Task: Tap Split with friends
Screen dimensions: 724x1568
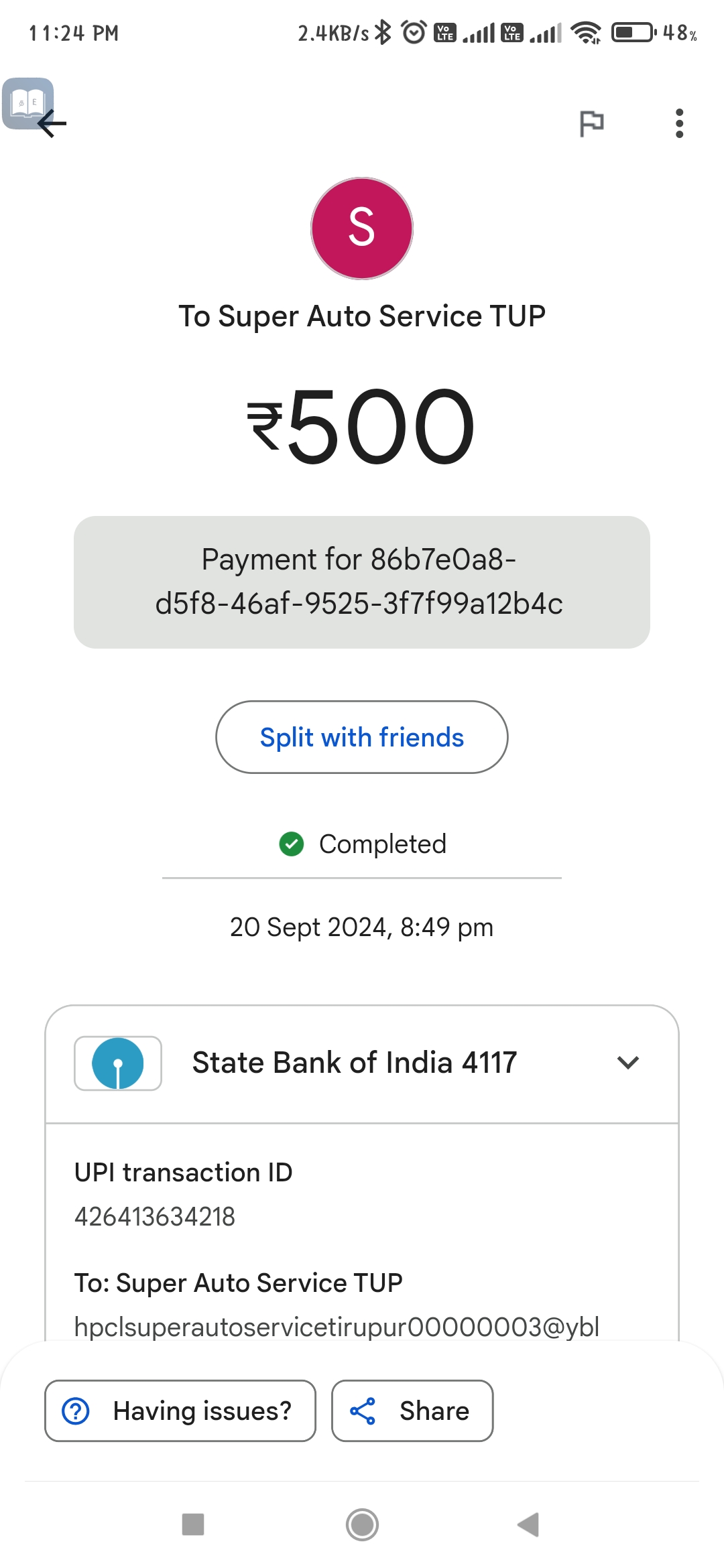Action: pos(362,737)
